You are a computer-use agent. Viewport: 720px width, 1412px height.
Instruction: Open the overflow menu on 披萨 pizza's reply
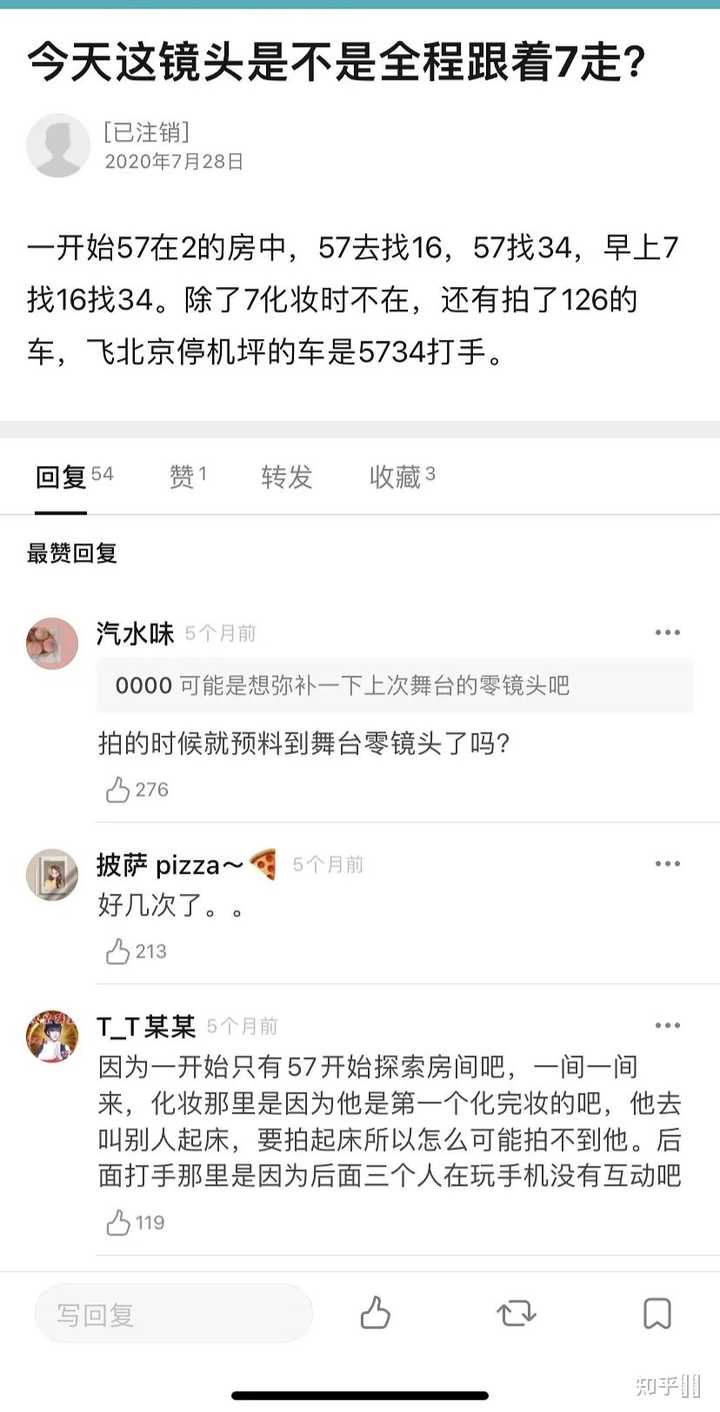(667, 864)
